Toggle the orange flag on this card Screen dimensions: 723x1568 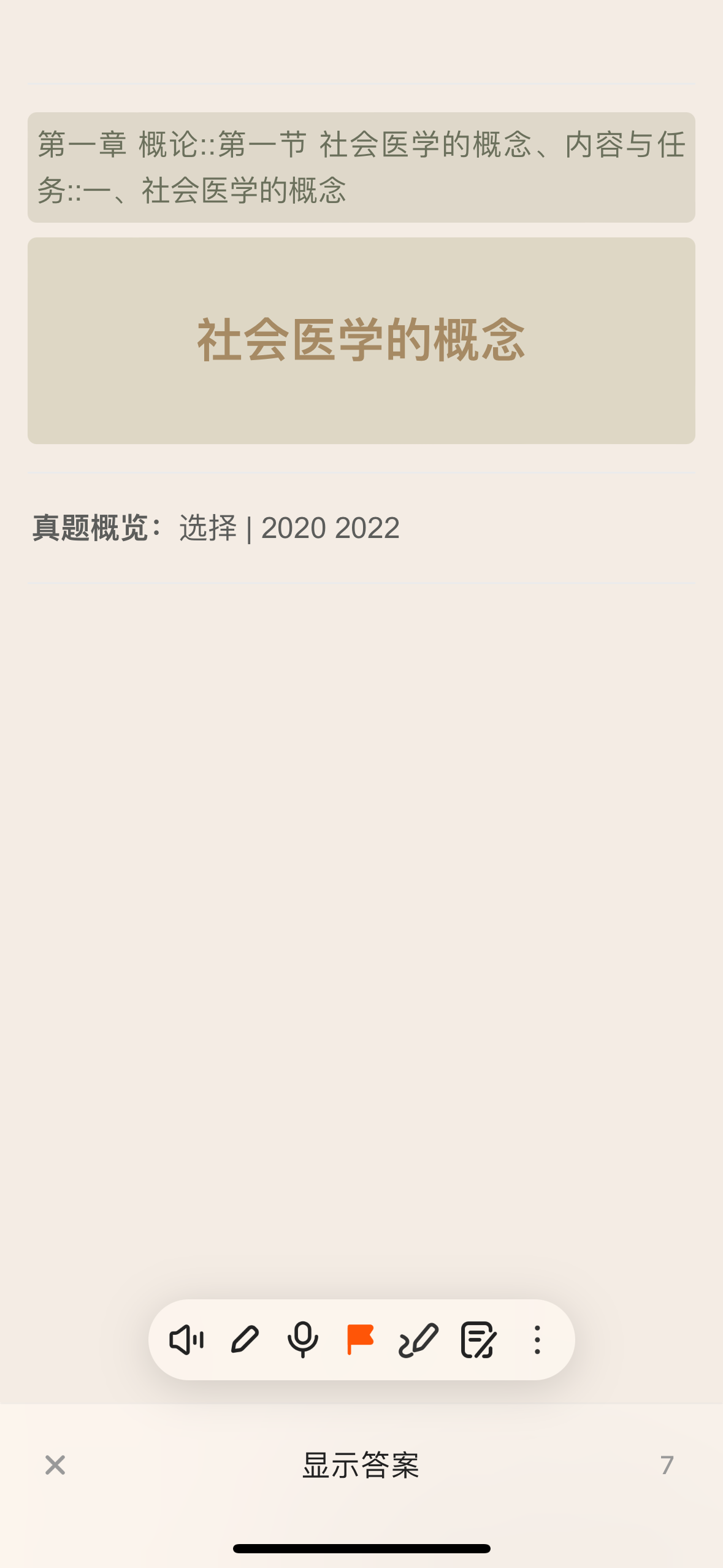point(361,1339)
